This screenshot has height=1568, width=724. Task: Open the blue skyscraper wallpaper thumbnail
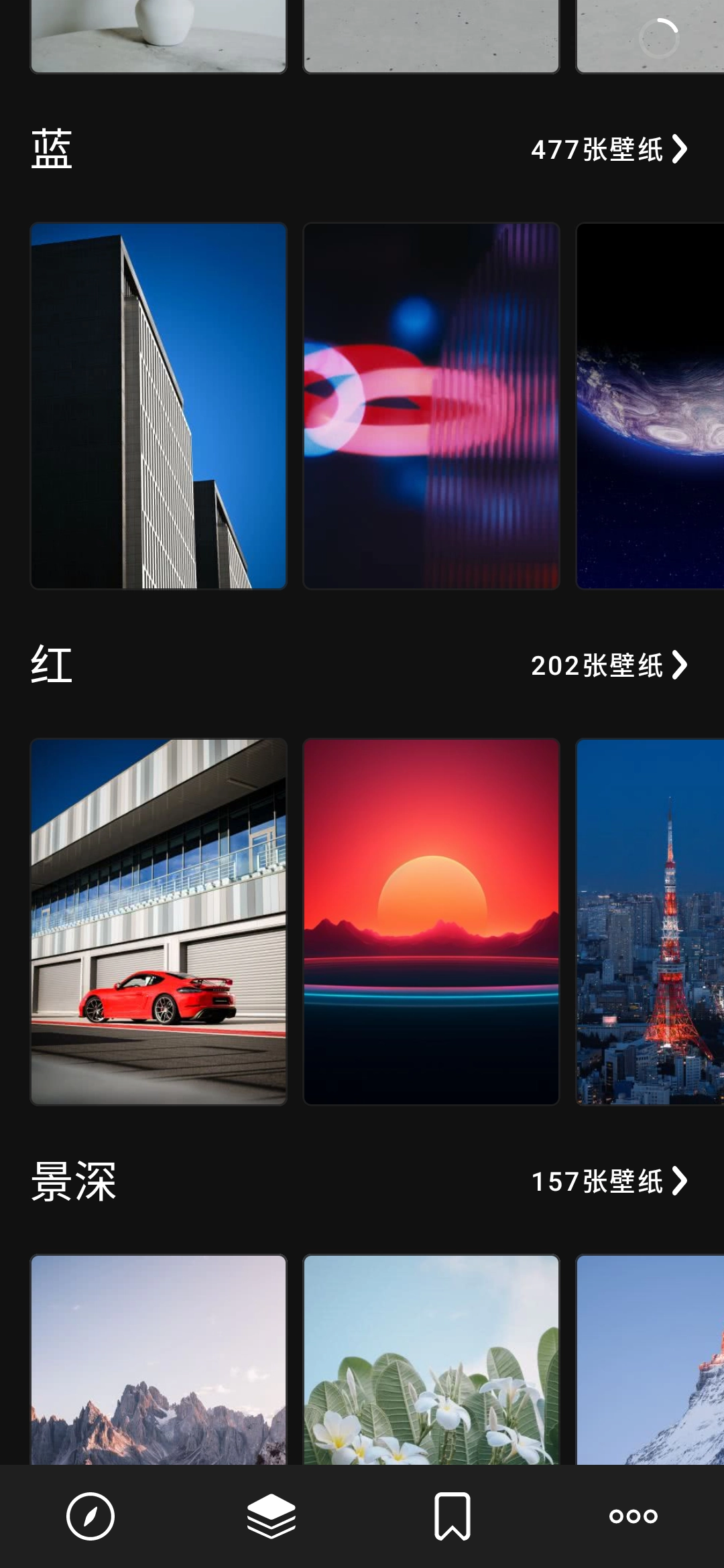(158, 405)
